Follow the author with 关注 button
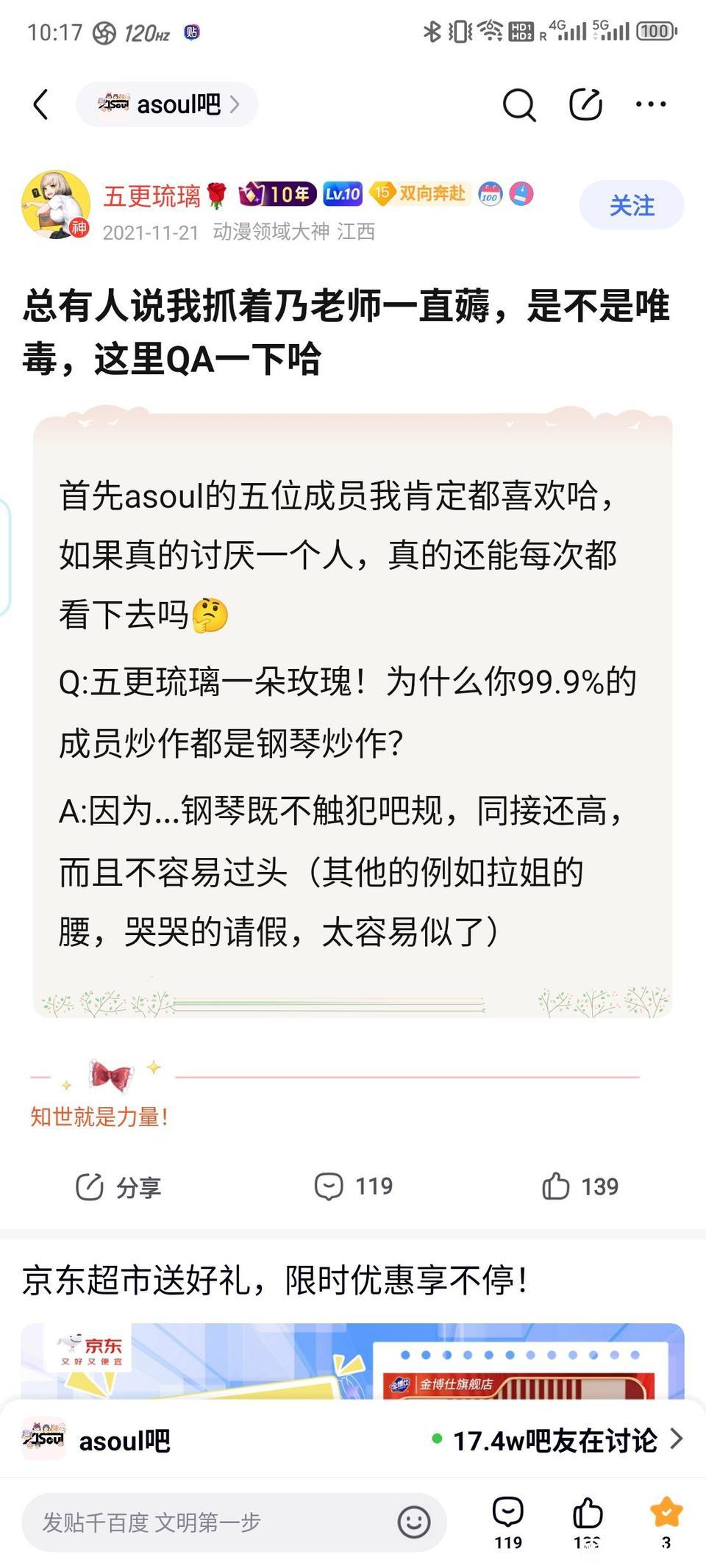This screenshot has width=706, height=1568. [631, 205]
